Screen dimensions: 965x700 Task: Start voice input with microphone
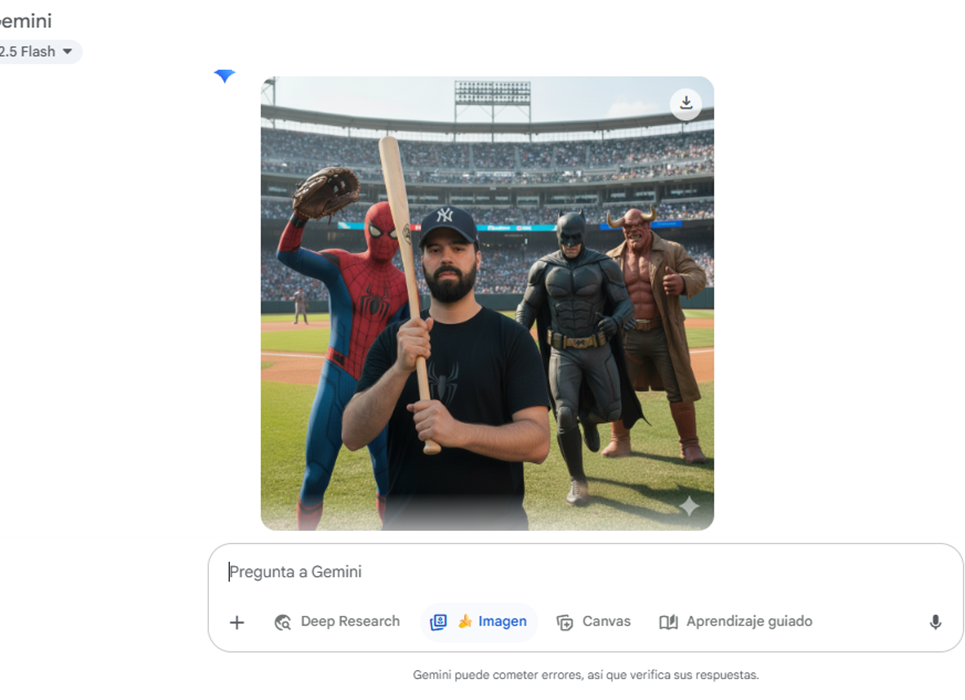tap(935, 622)
